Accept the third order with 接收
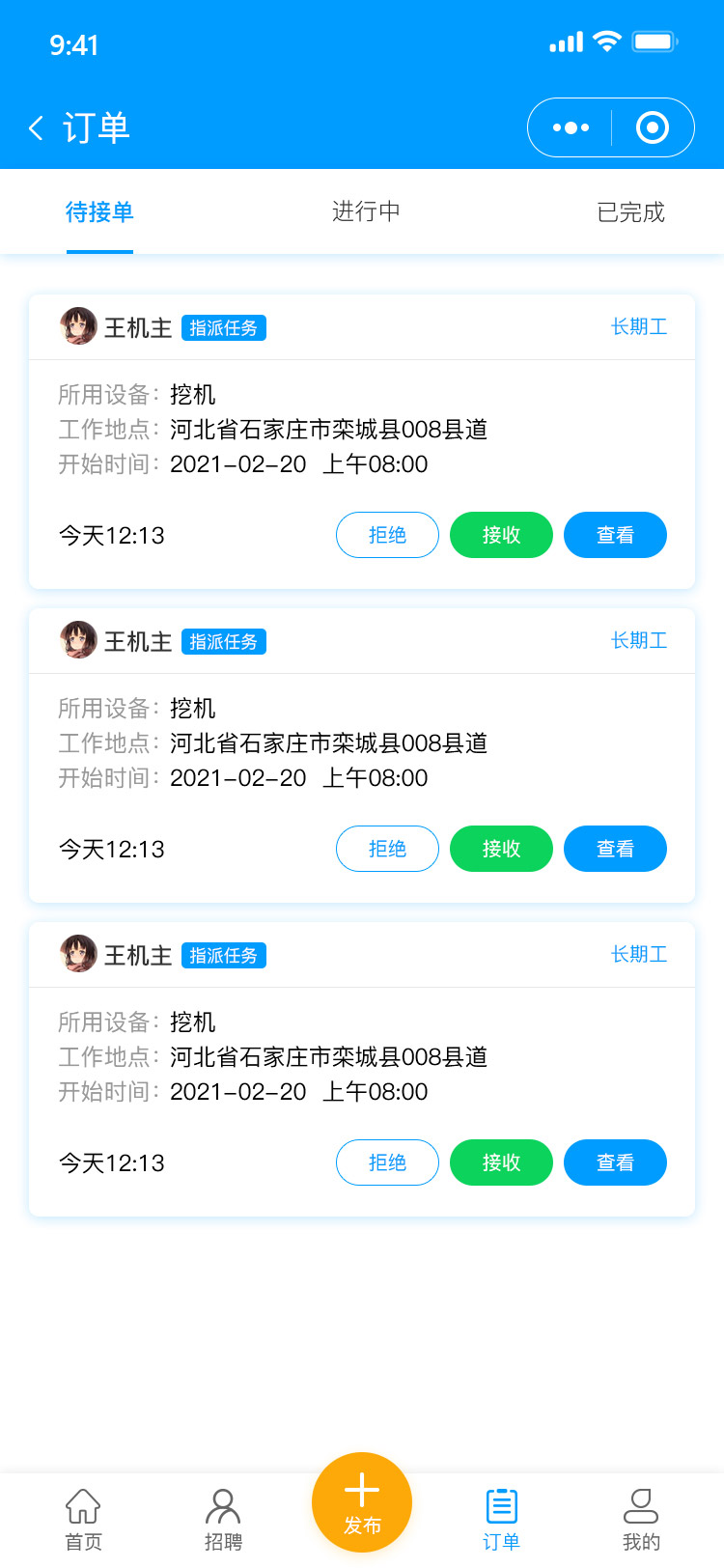This screenshot has height=1568, width=724. (501, 1162)
